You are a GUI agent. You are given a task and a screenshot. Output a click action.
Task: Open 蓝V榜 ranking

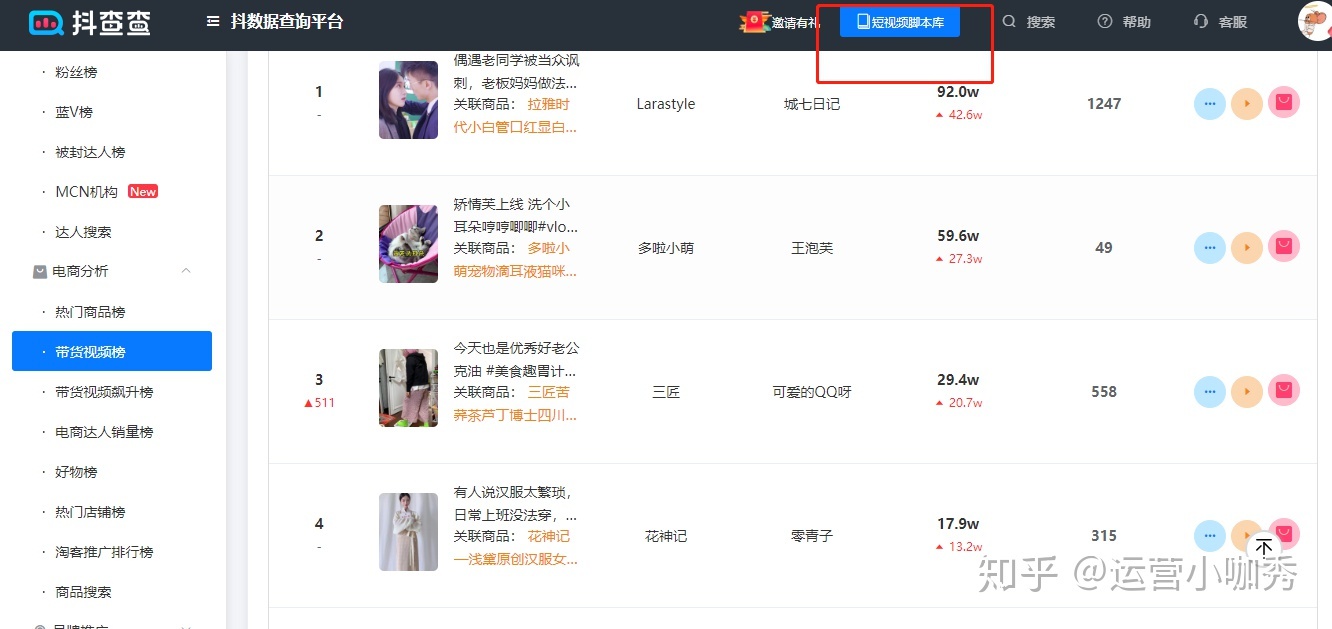(73, 112)
